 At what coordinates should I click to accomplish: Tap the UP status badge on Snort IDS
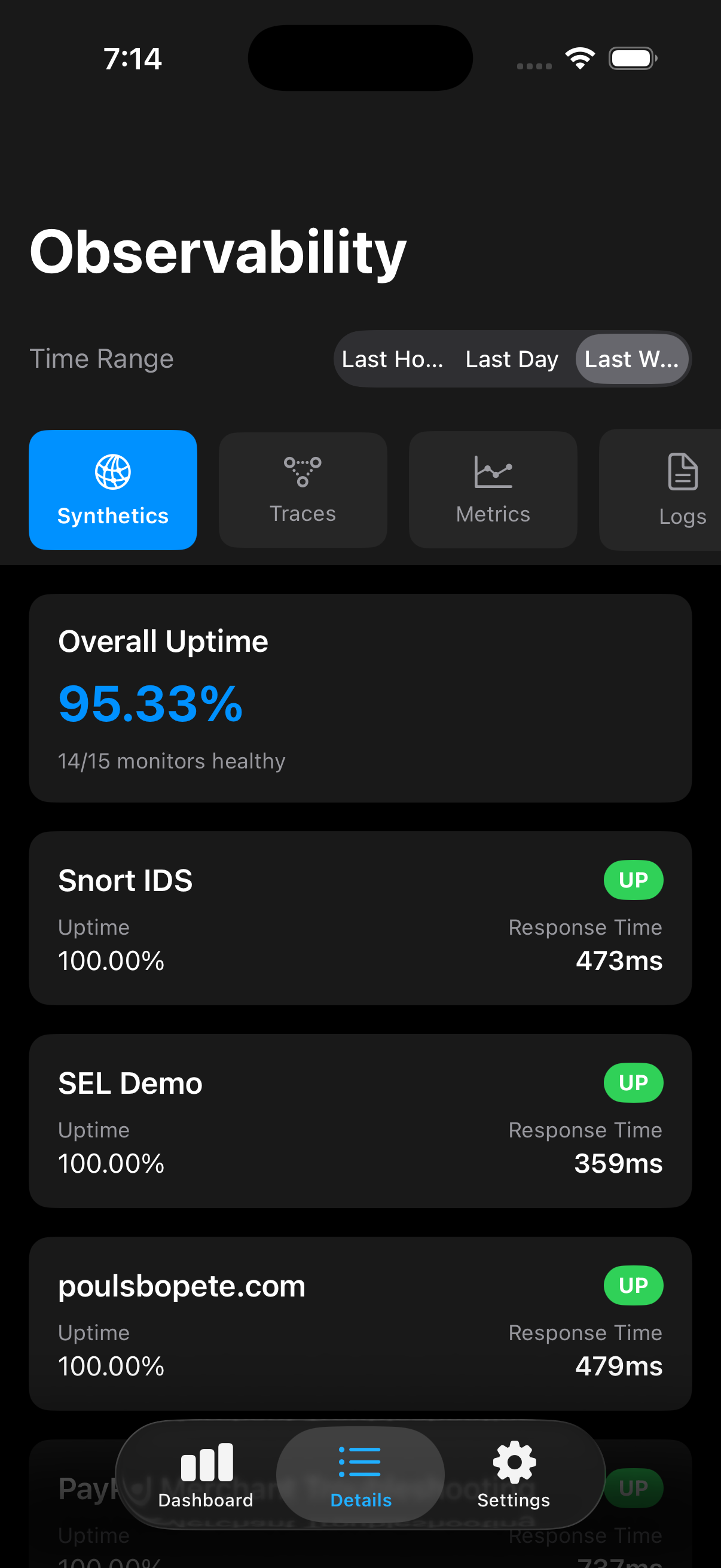[x=633, y=880]
